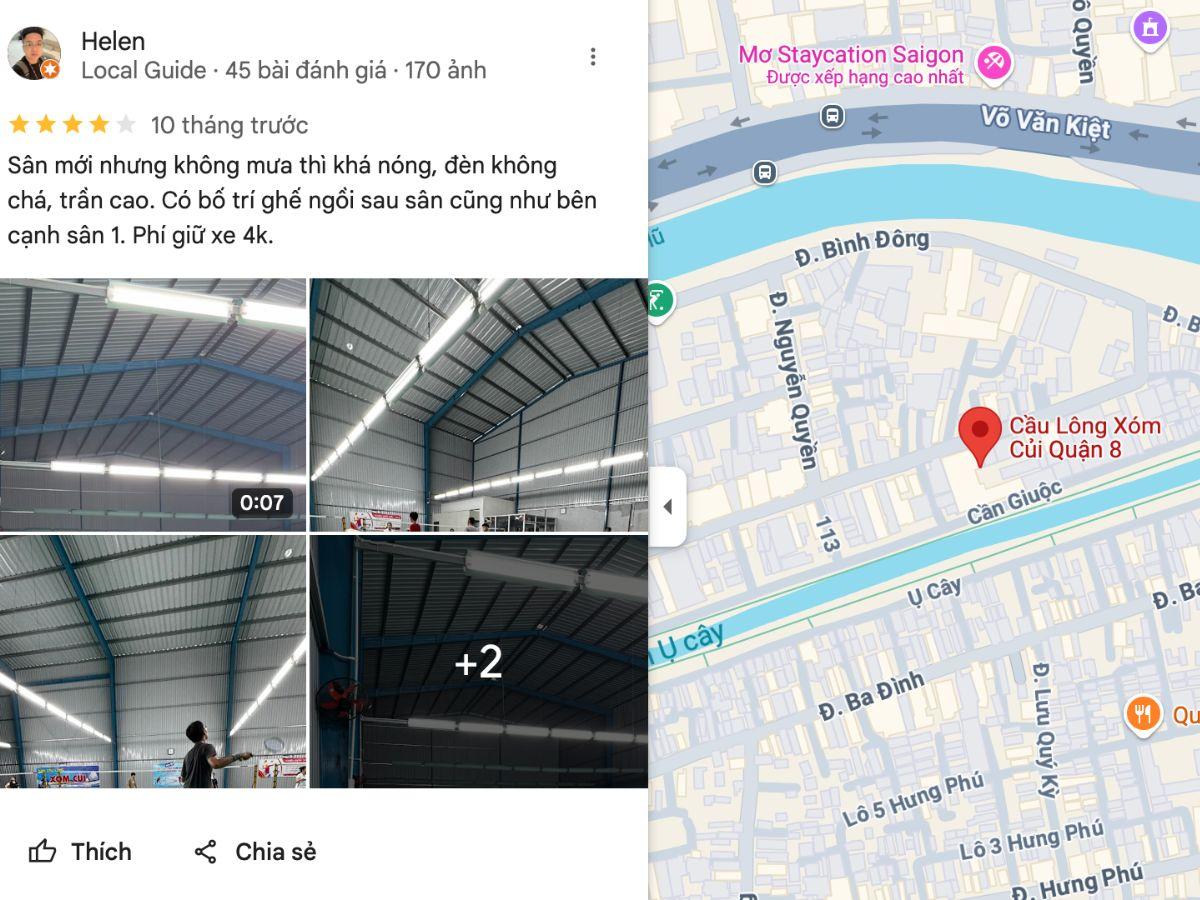
Task: Tap the bus stop icon on Võ Văn Kiệt
Action: (x=832, y=116)
